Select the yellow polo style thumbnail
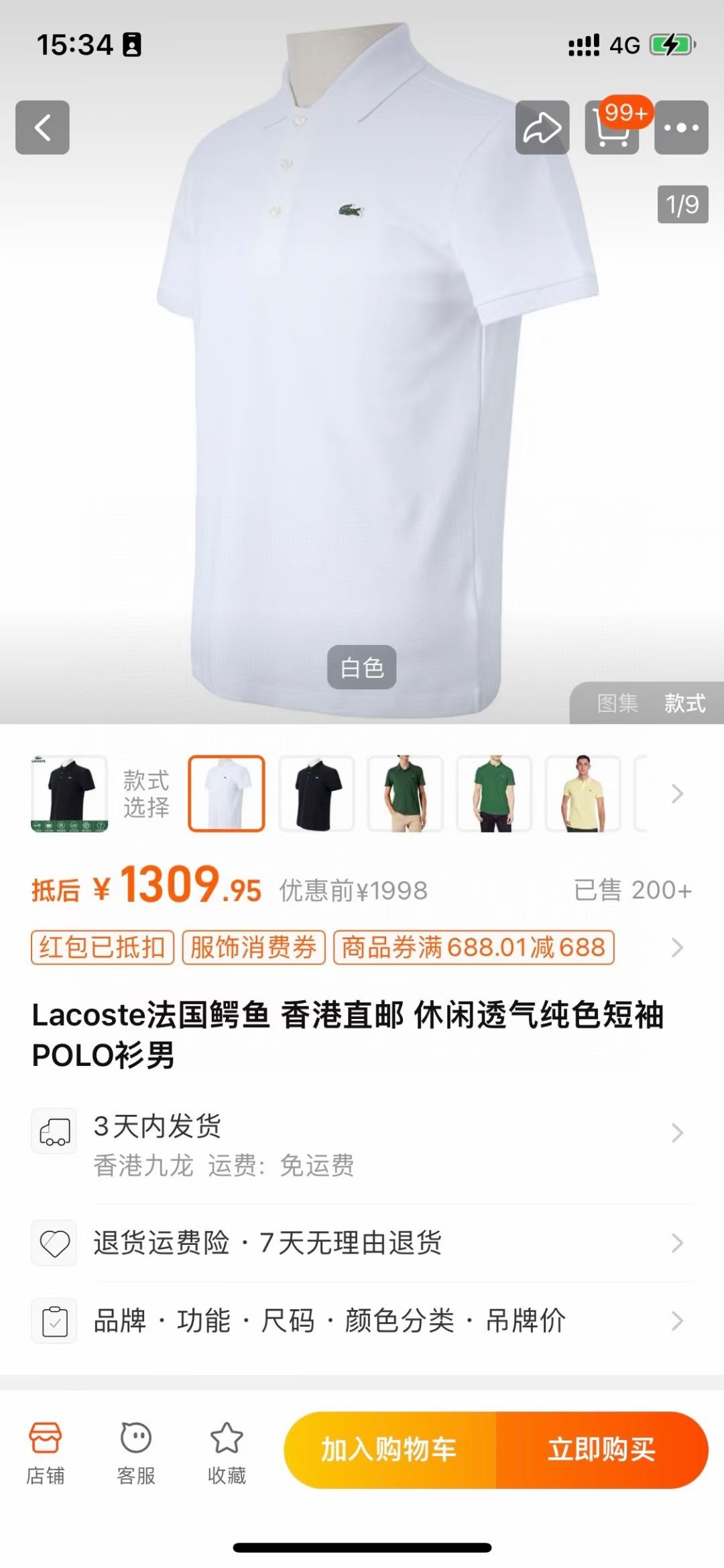Screen dimensions: 724x1568 (583, 794)
